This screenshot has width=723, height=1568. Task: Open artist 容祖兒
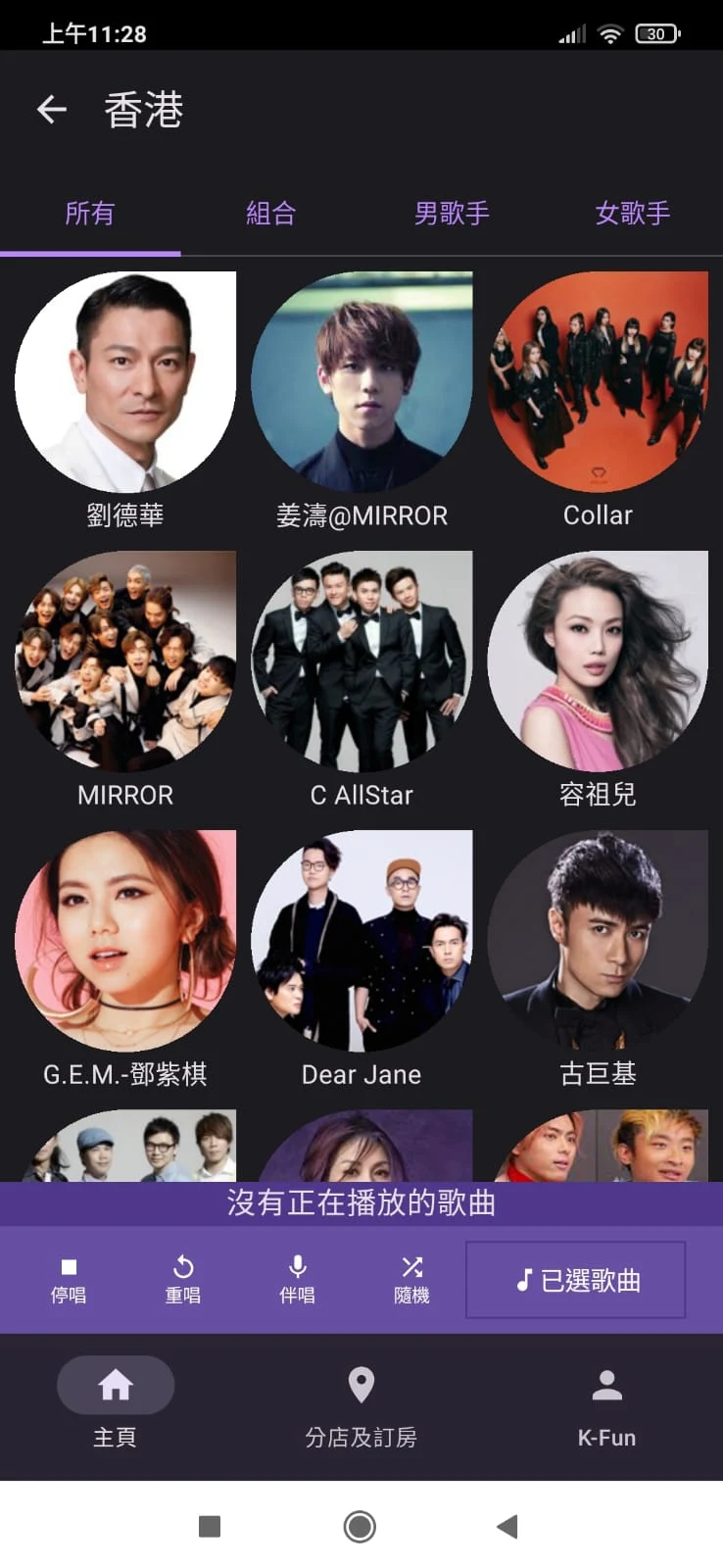coord(598,681)
